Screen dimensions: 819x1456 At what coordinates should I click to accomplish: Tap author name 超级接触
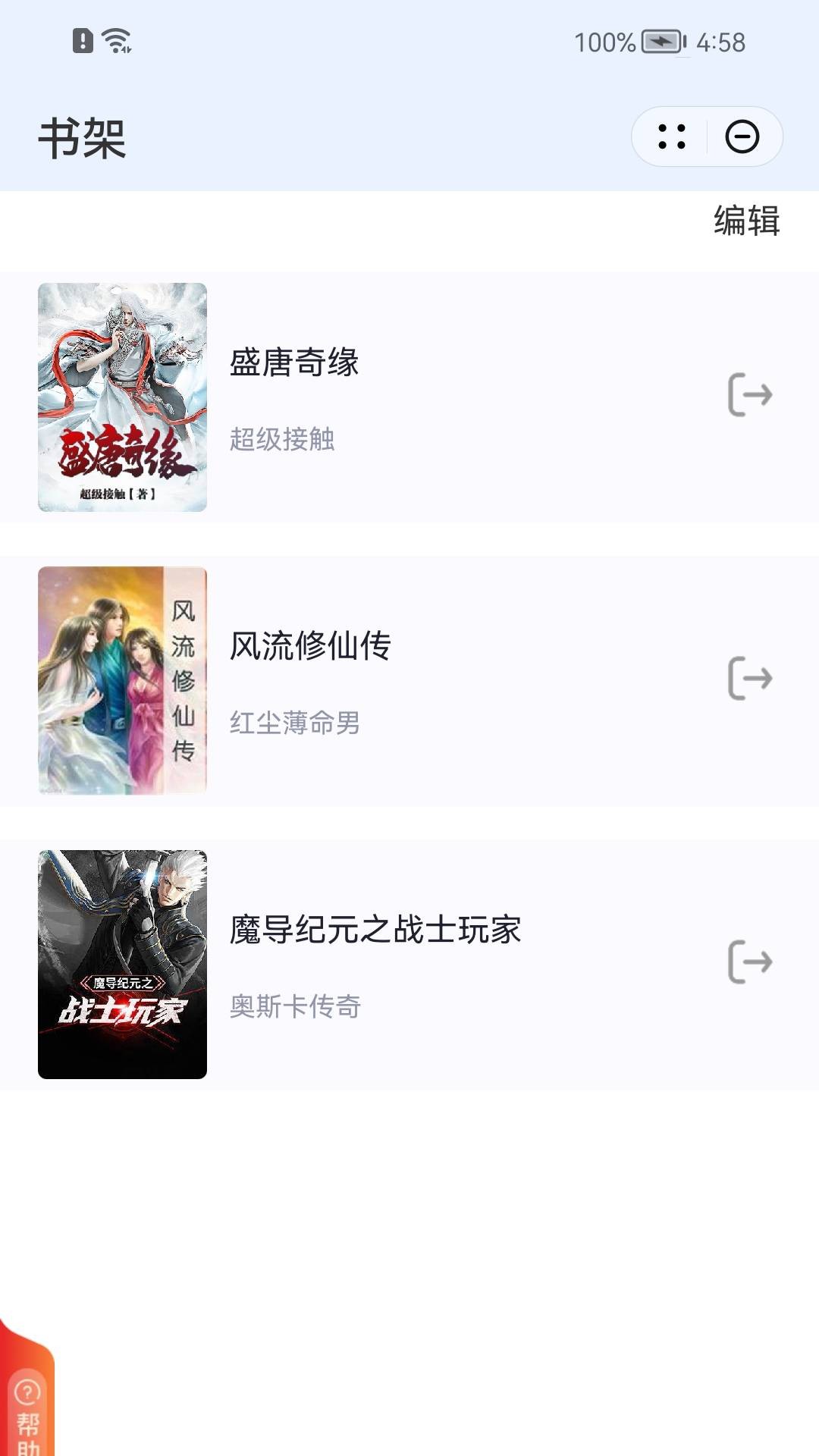284,438
